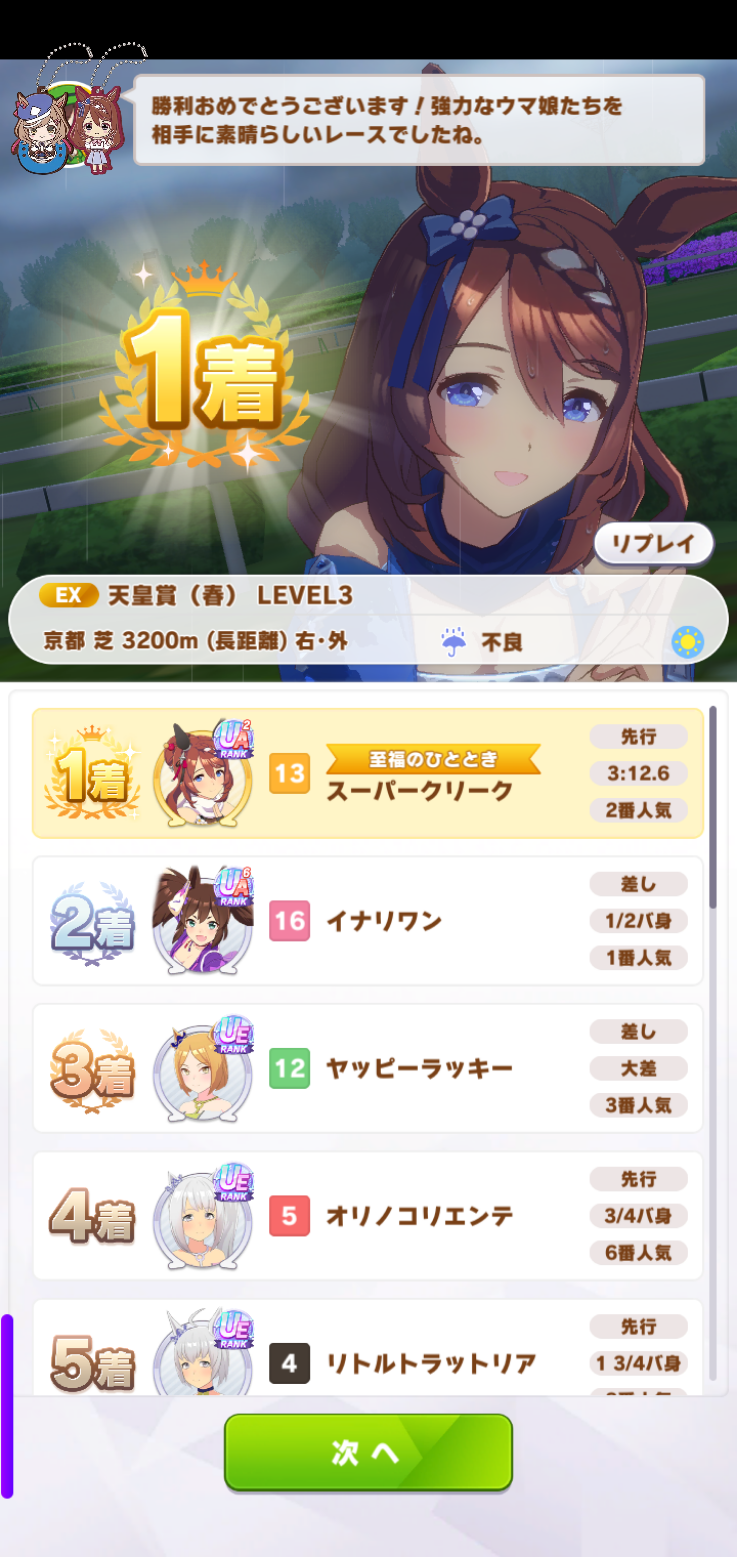The image size is (737, 1557).
Task: Select ヤッピーラッキー's third place row
Action: [367, 1068]
